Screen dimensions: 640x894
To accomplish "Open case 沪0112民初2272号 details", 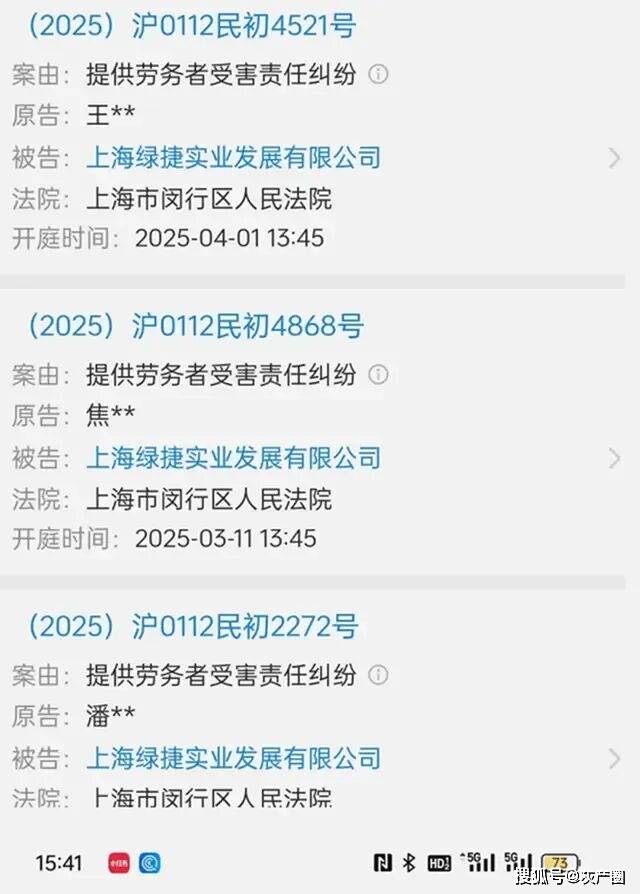I will coord(192,626).
